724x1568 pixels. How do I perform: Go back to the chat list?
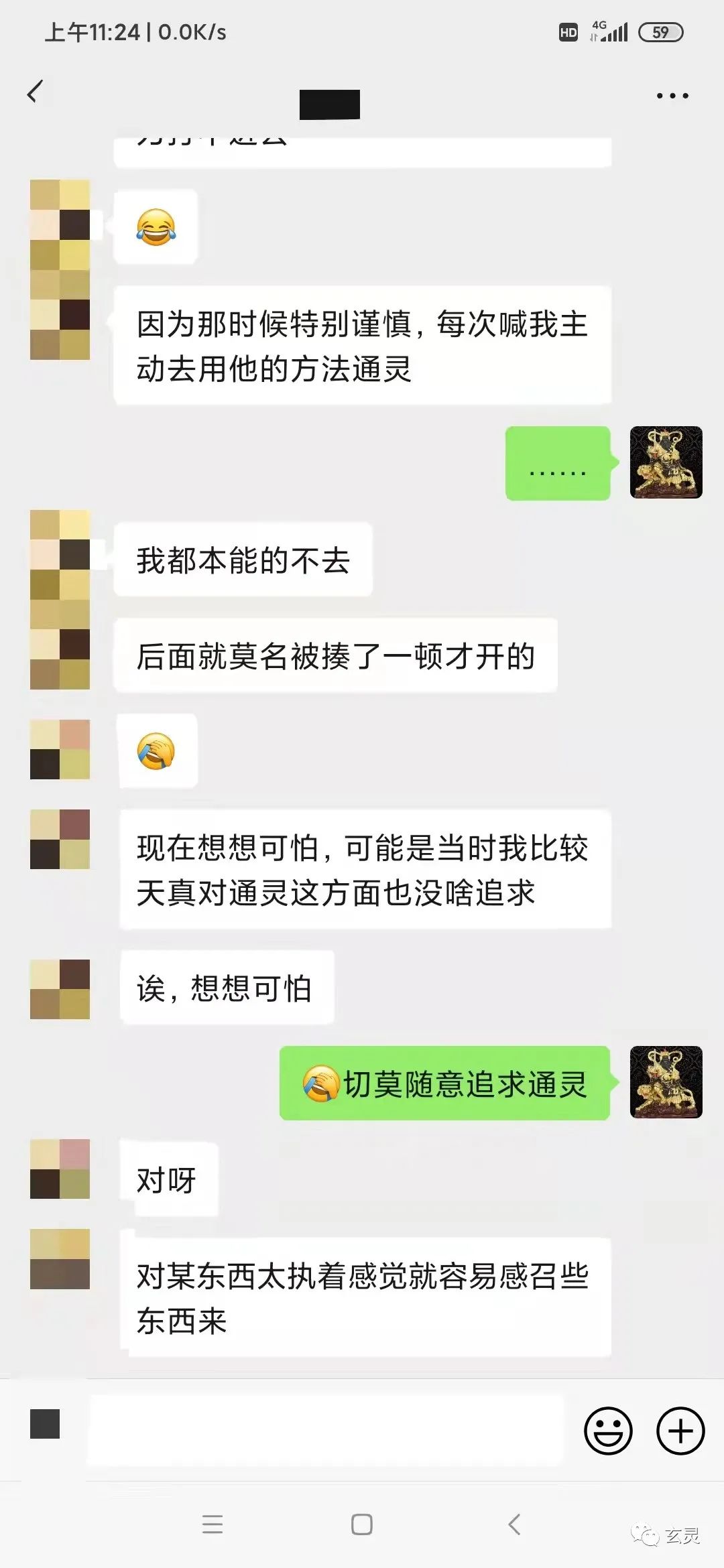pos(35,92)
